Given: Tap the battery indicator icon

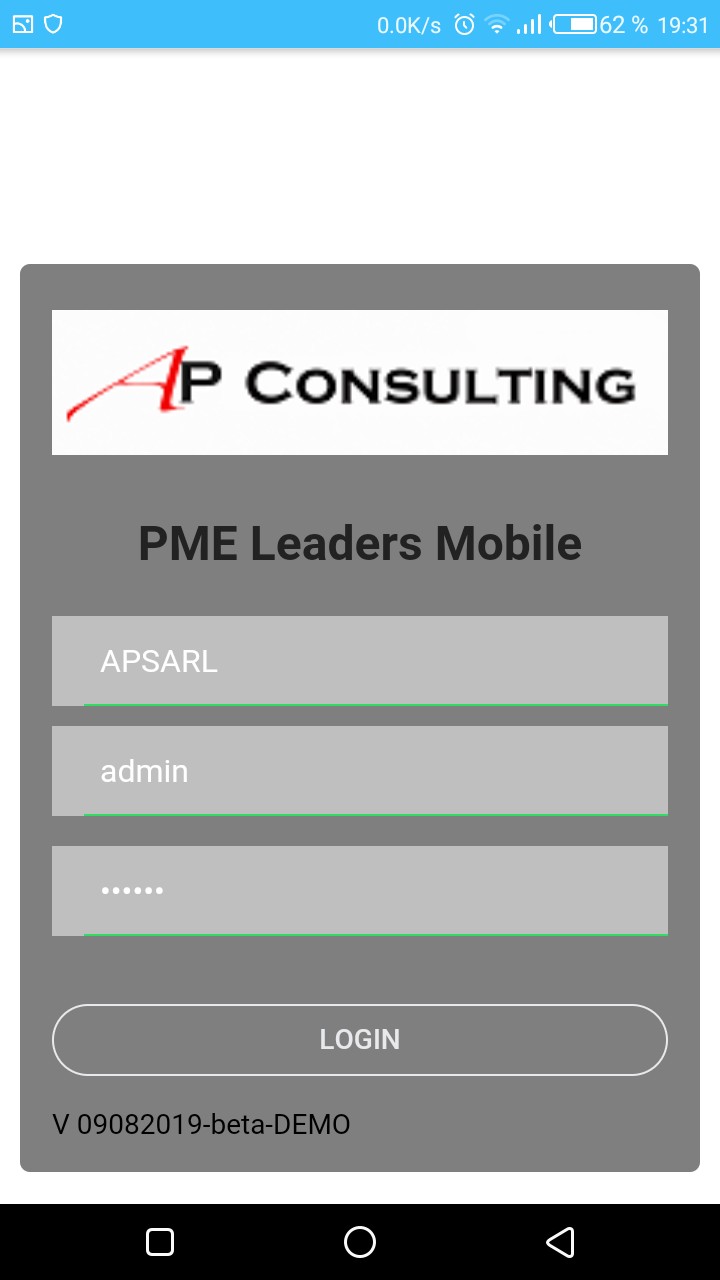Looking at the screenshot, I should (572, 25).
